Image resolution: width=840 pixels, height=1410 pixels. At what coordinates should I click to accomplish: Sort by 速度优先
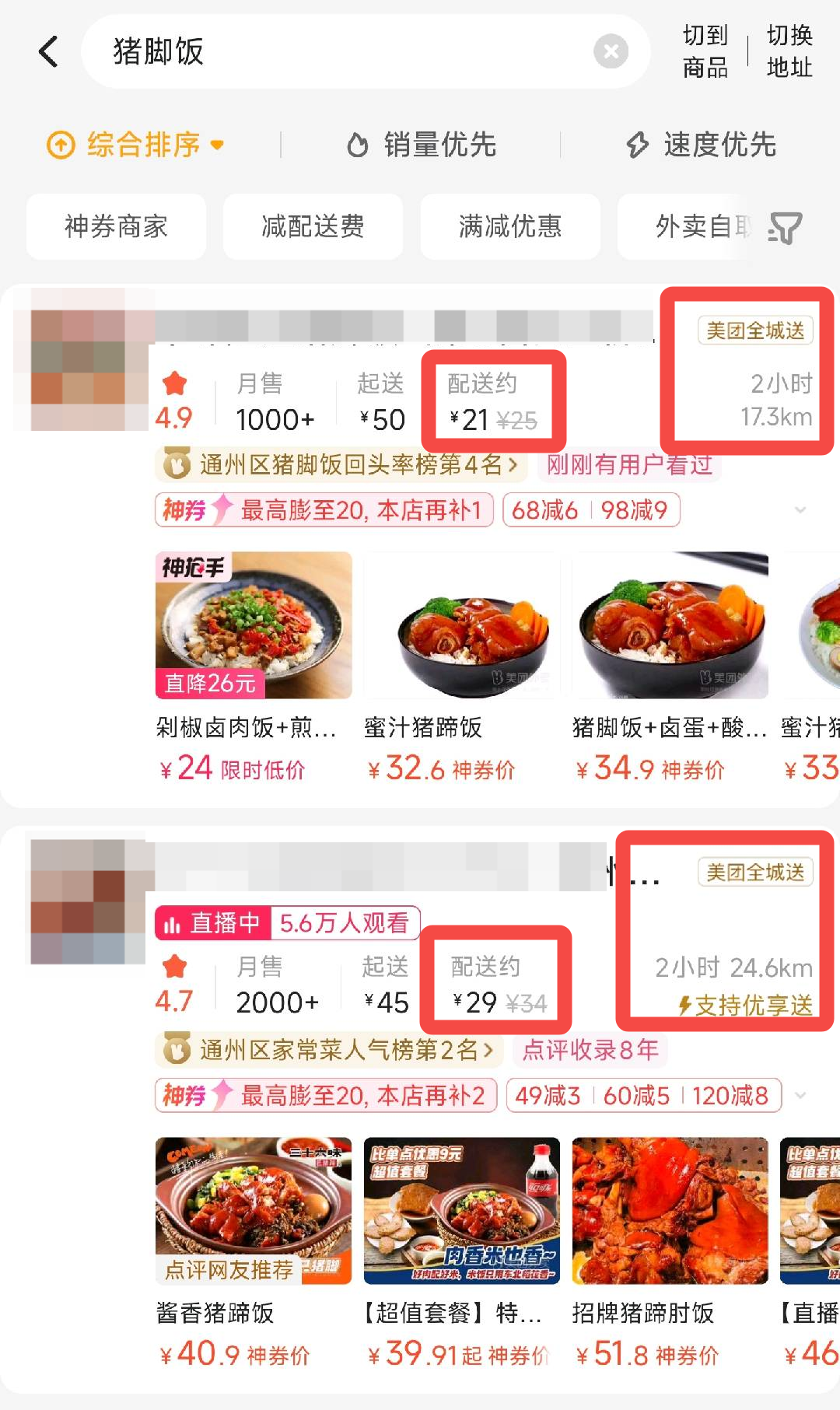pos(701,145)
